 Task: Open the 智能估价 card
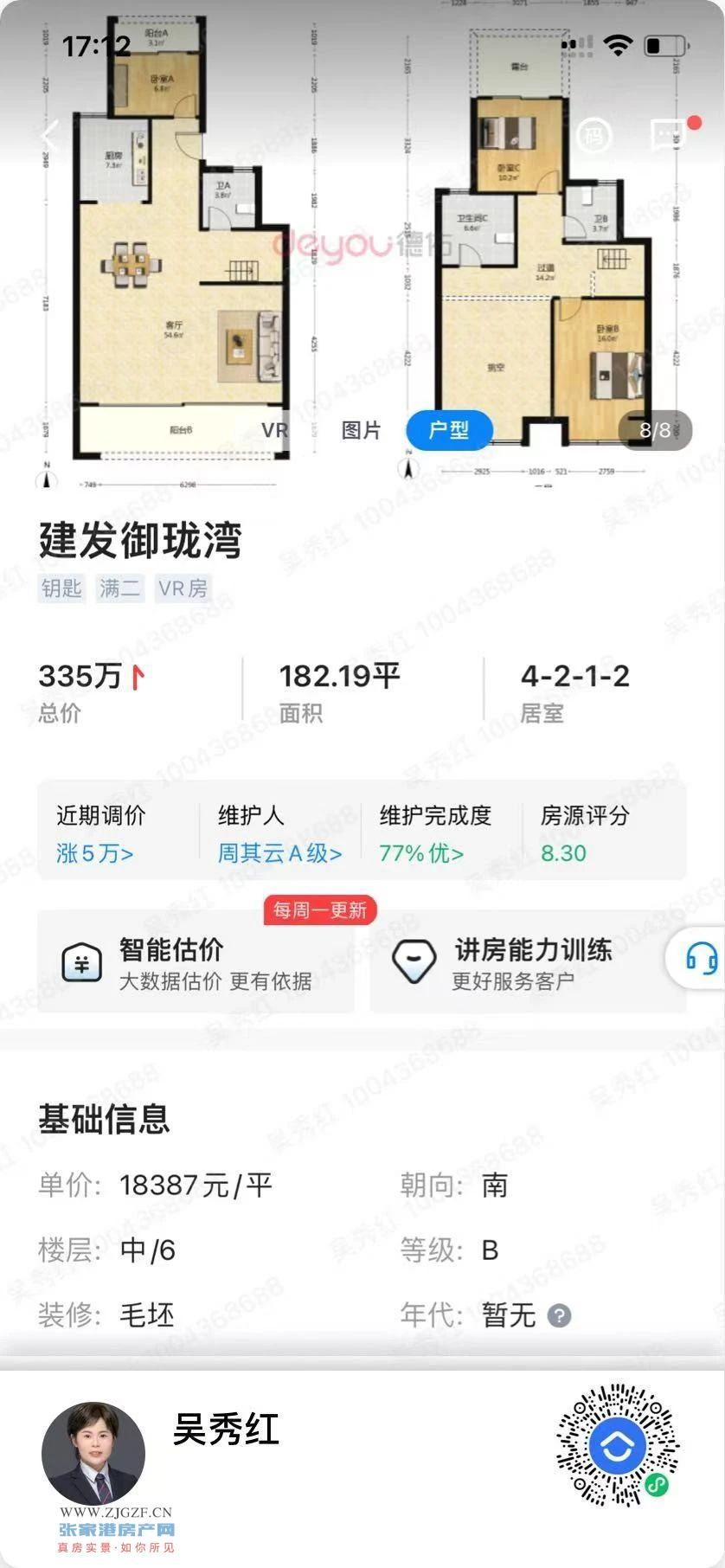click(x=196, y=962)
